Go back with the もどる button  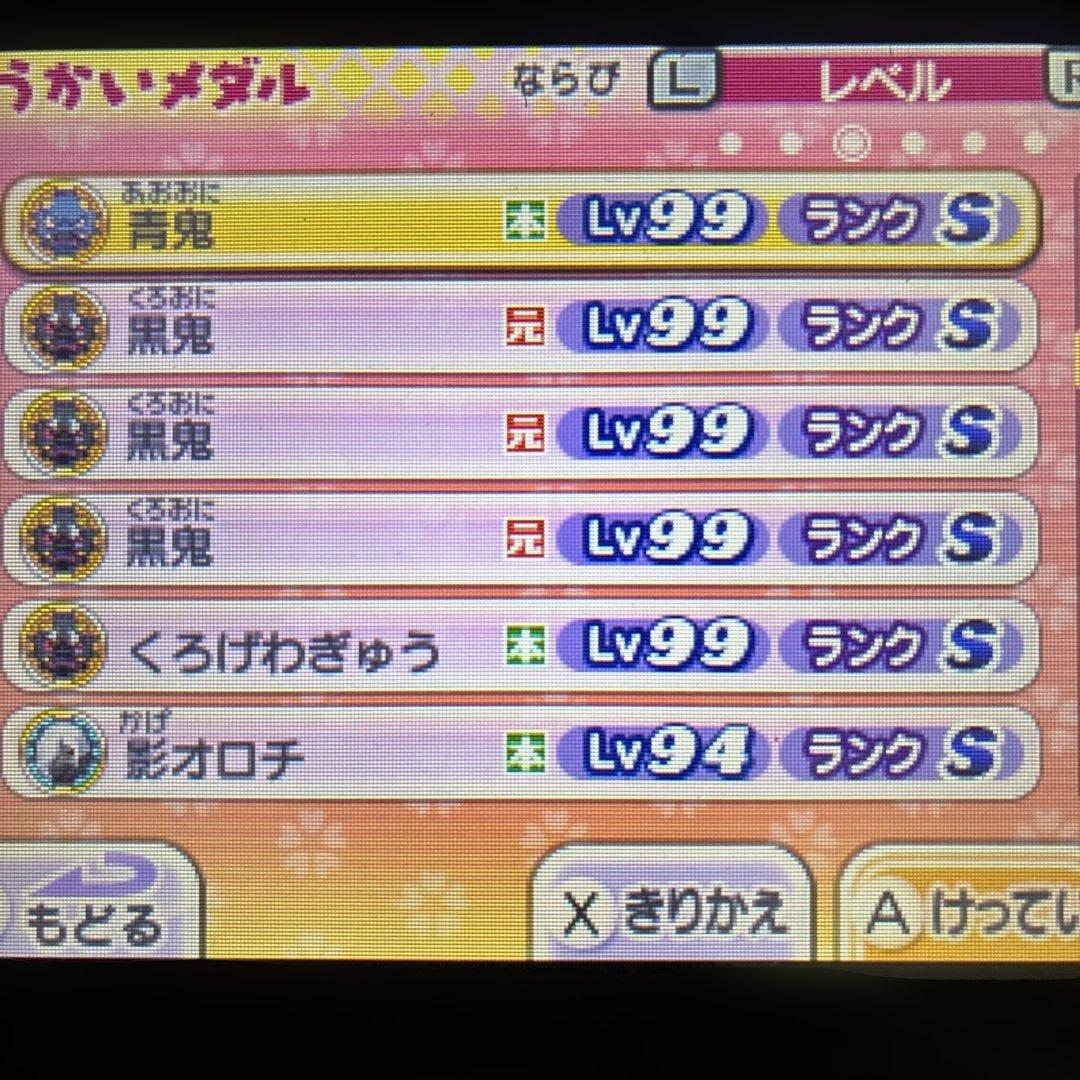tap(95, 902)
